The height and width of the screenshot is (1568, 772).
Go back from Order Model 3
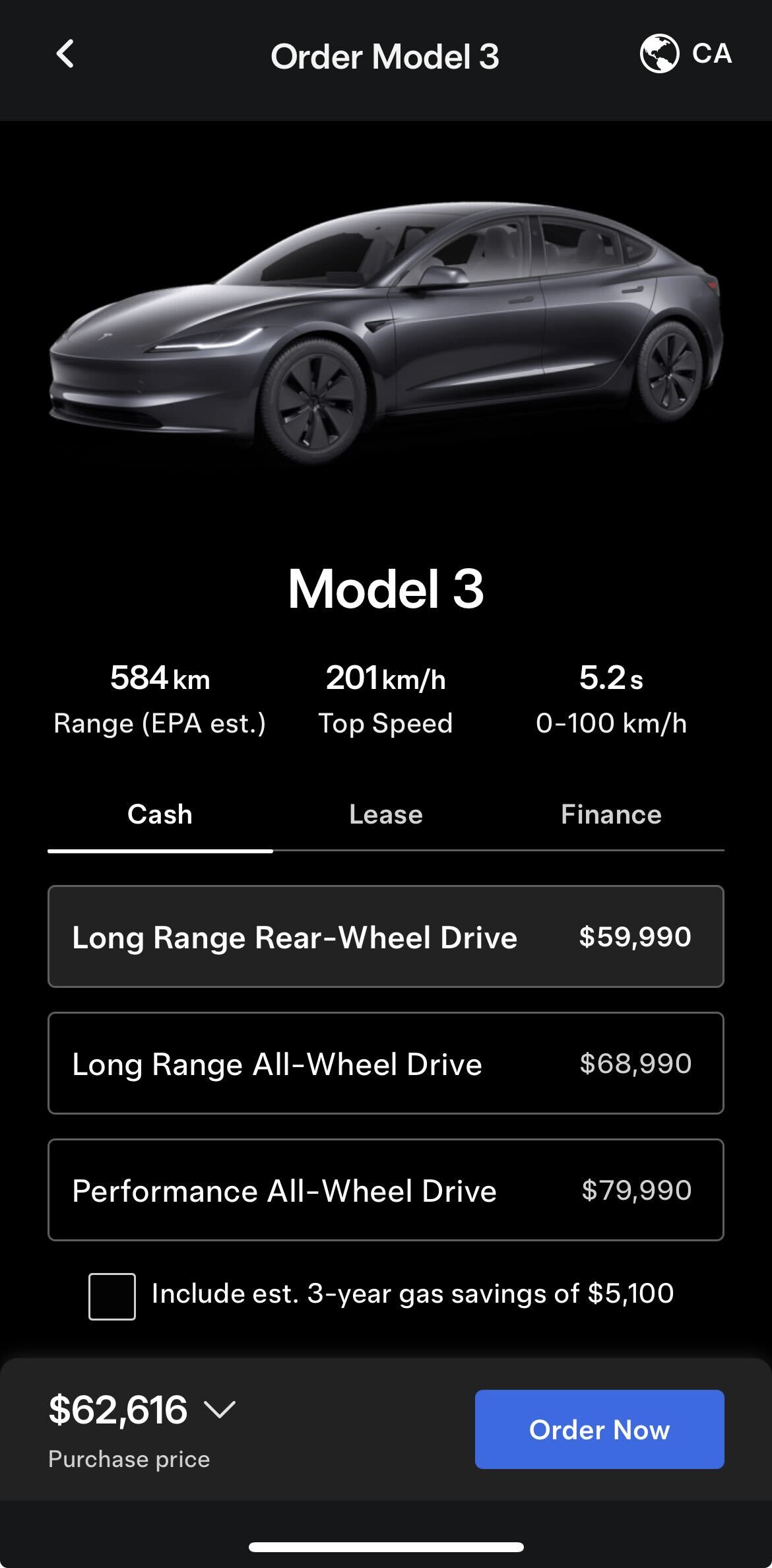coord(65,54)
